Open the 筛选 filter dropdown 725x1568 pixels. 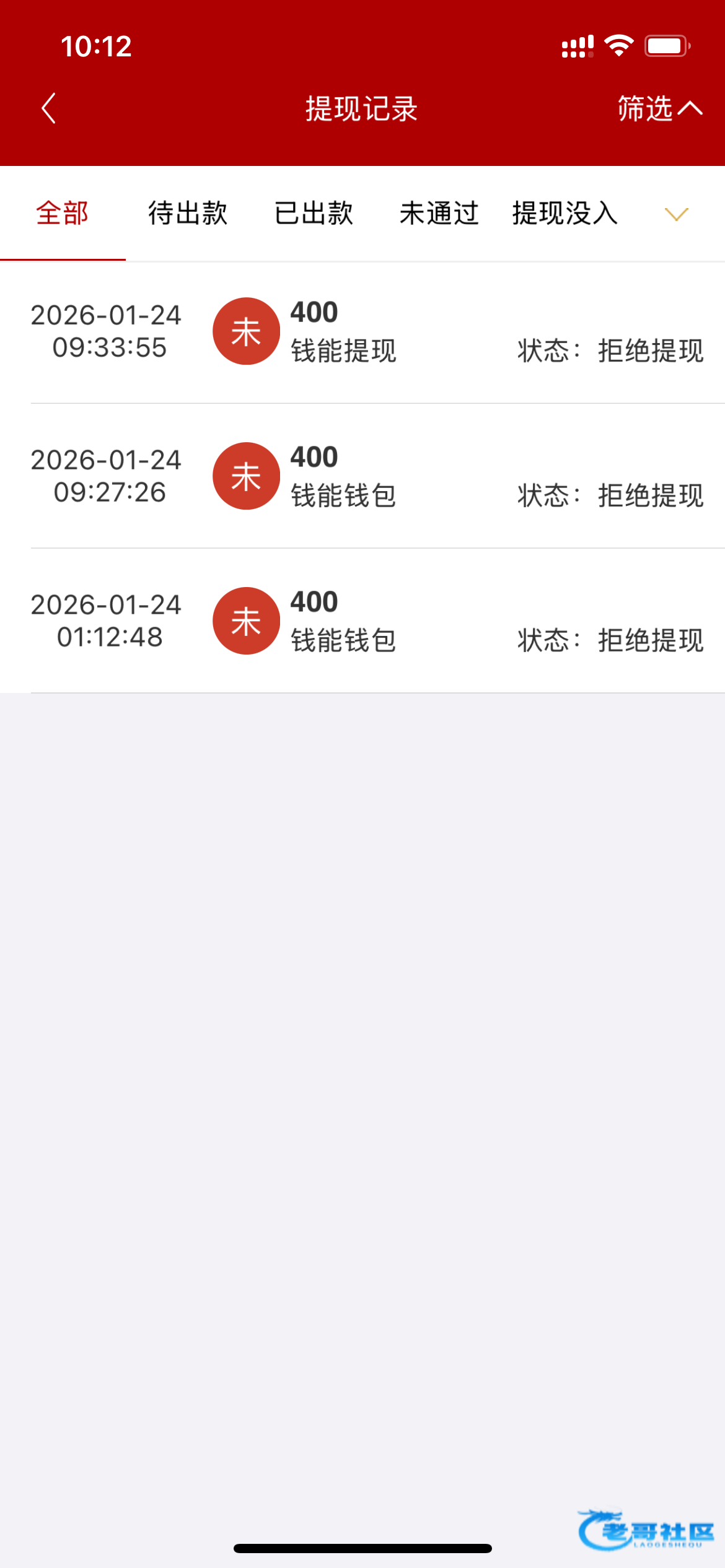point(659,109)
